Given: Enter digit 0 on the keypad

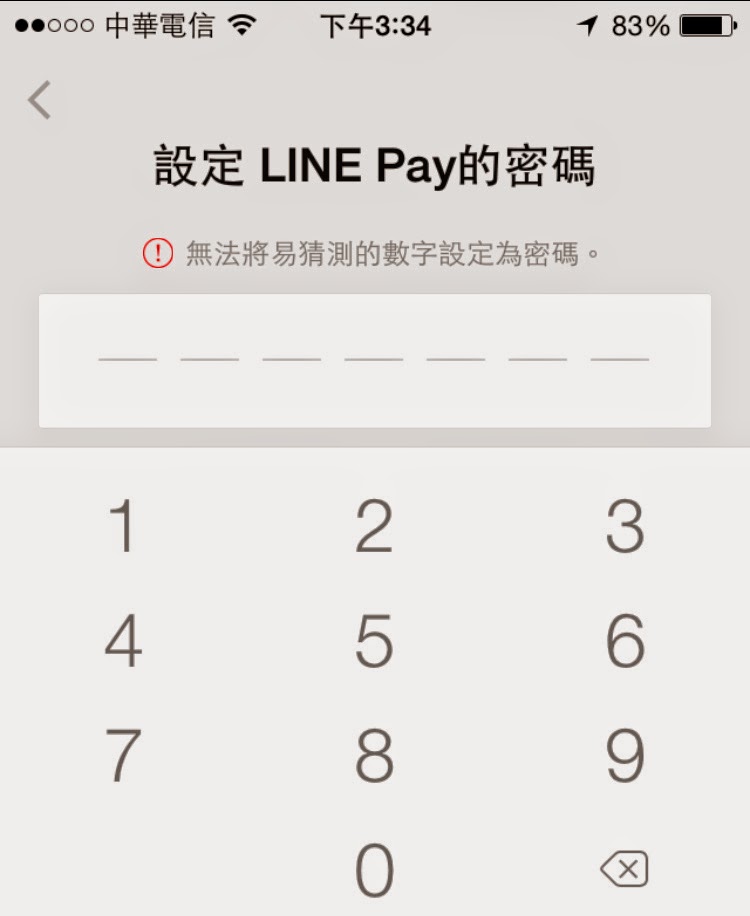Looking at the screenshot, I should click(374, 870).
